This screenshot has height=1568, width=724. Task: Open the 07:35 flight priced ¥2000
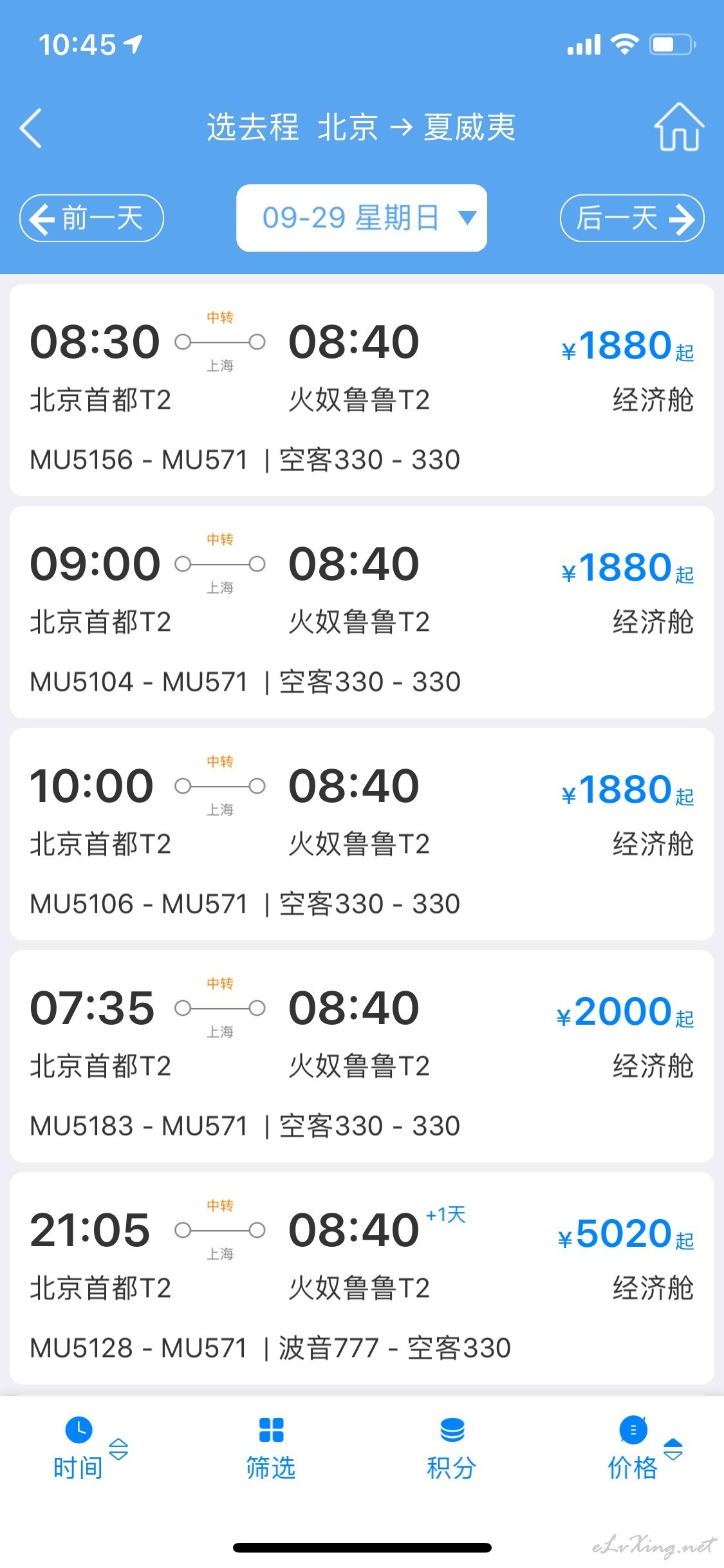pyautogui.click(x=362, y=1056)
